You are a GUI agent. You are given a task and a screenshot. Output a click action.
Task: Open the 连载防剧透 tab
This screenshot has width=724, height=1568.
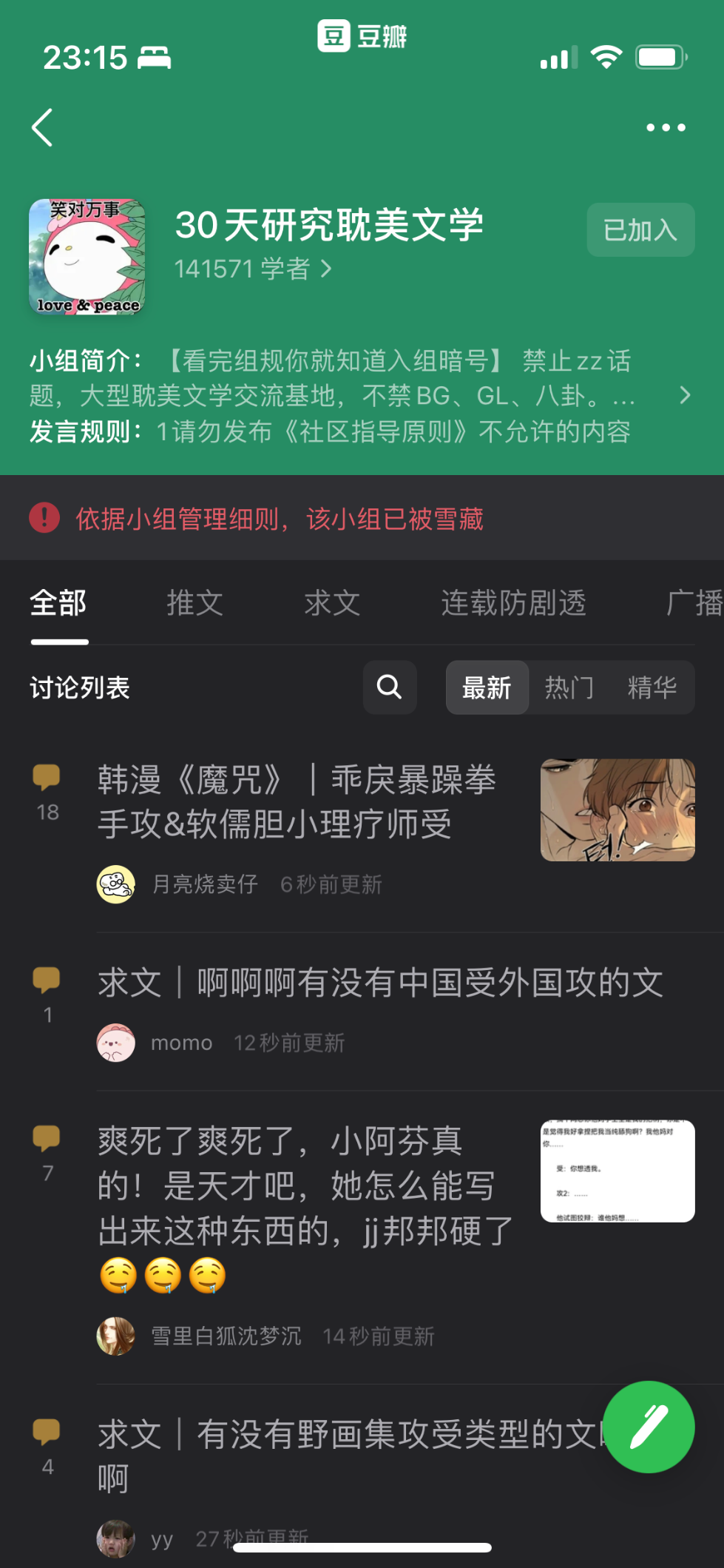click(513, 603)
